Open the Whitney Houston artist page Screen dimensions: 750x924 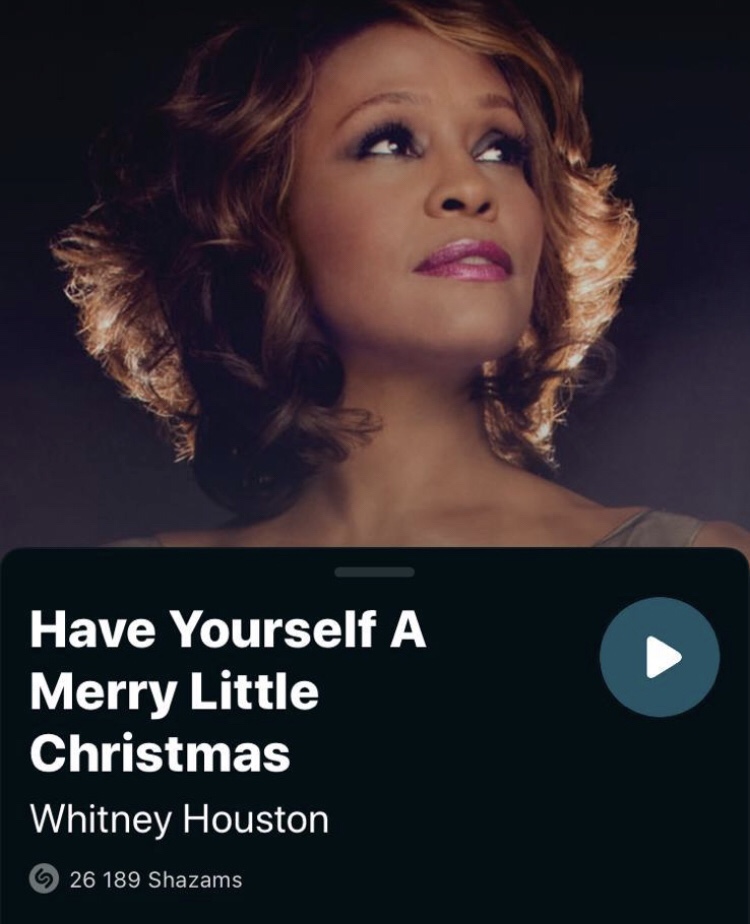coord(179,820)
